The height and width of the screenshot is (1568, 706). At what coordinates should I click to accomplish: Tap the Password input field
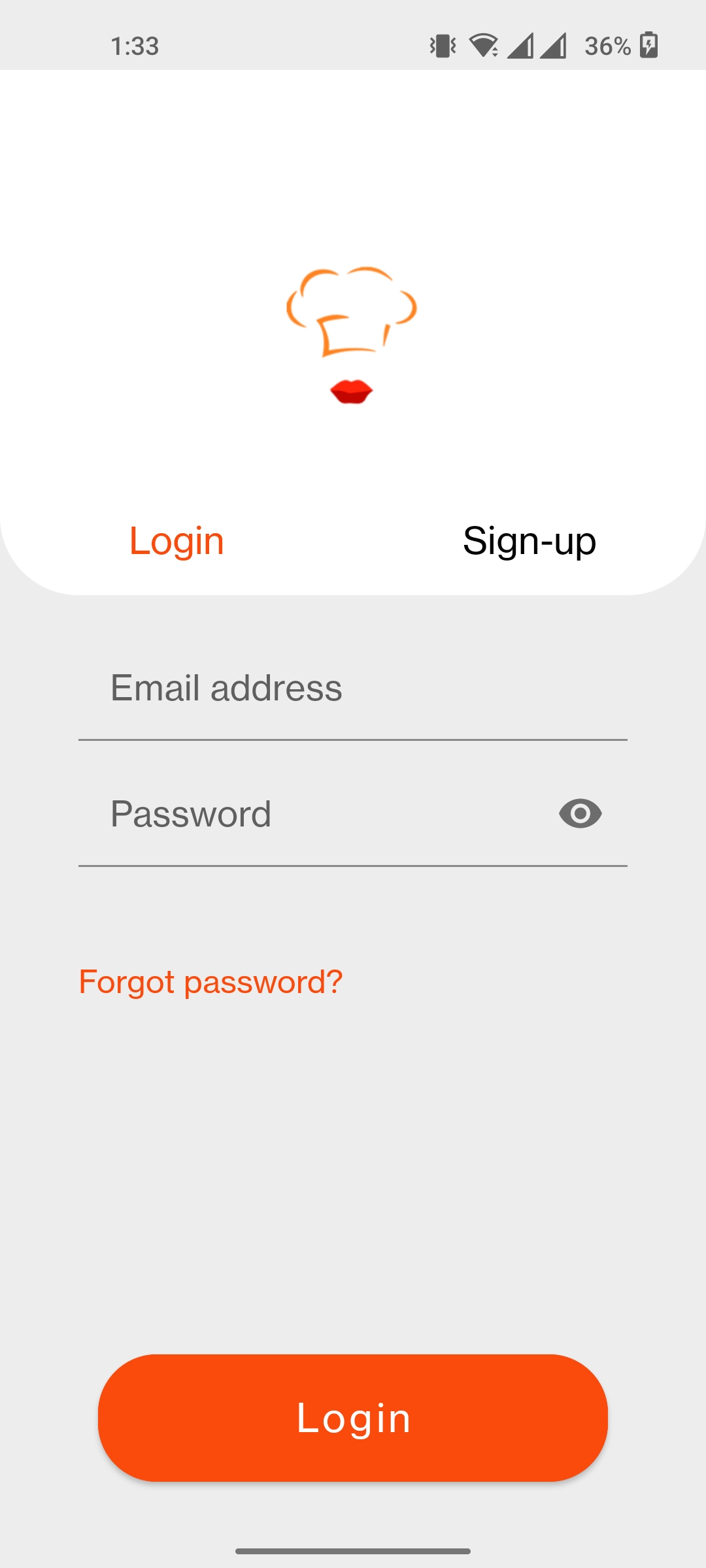314,814
